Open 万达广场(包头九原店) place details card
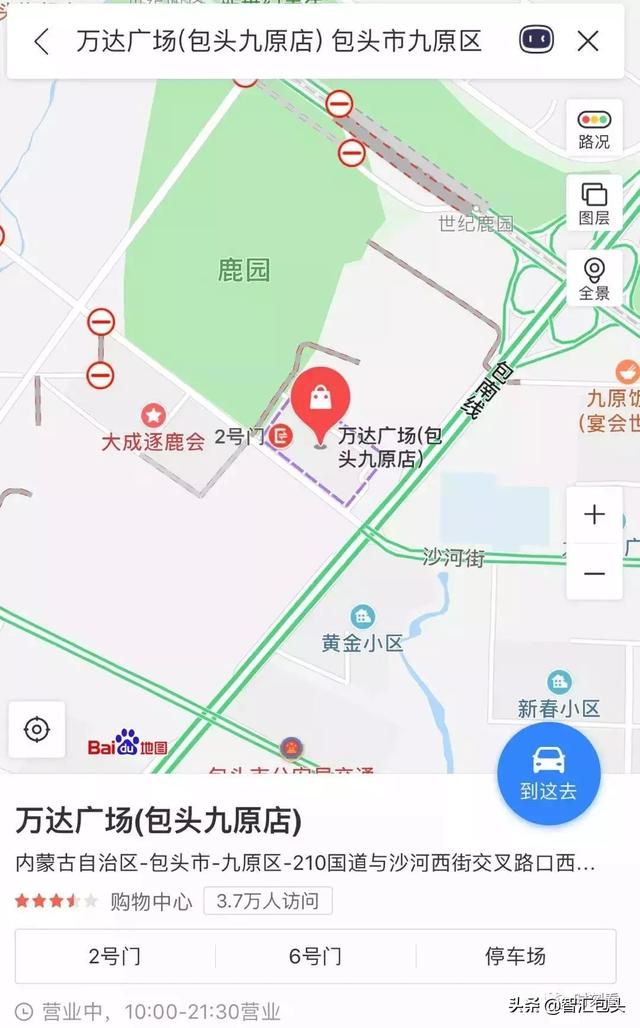The width and height of the screenshot is (640, 1028). pyautogui.click(x=158, y=821)
